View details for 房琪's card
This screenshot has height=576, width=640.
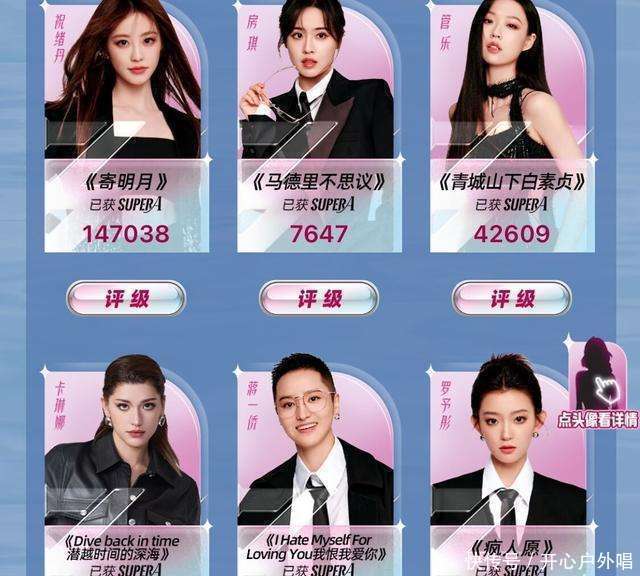(319, 126)
